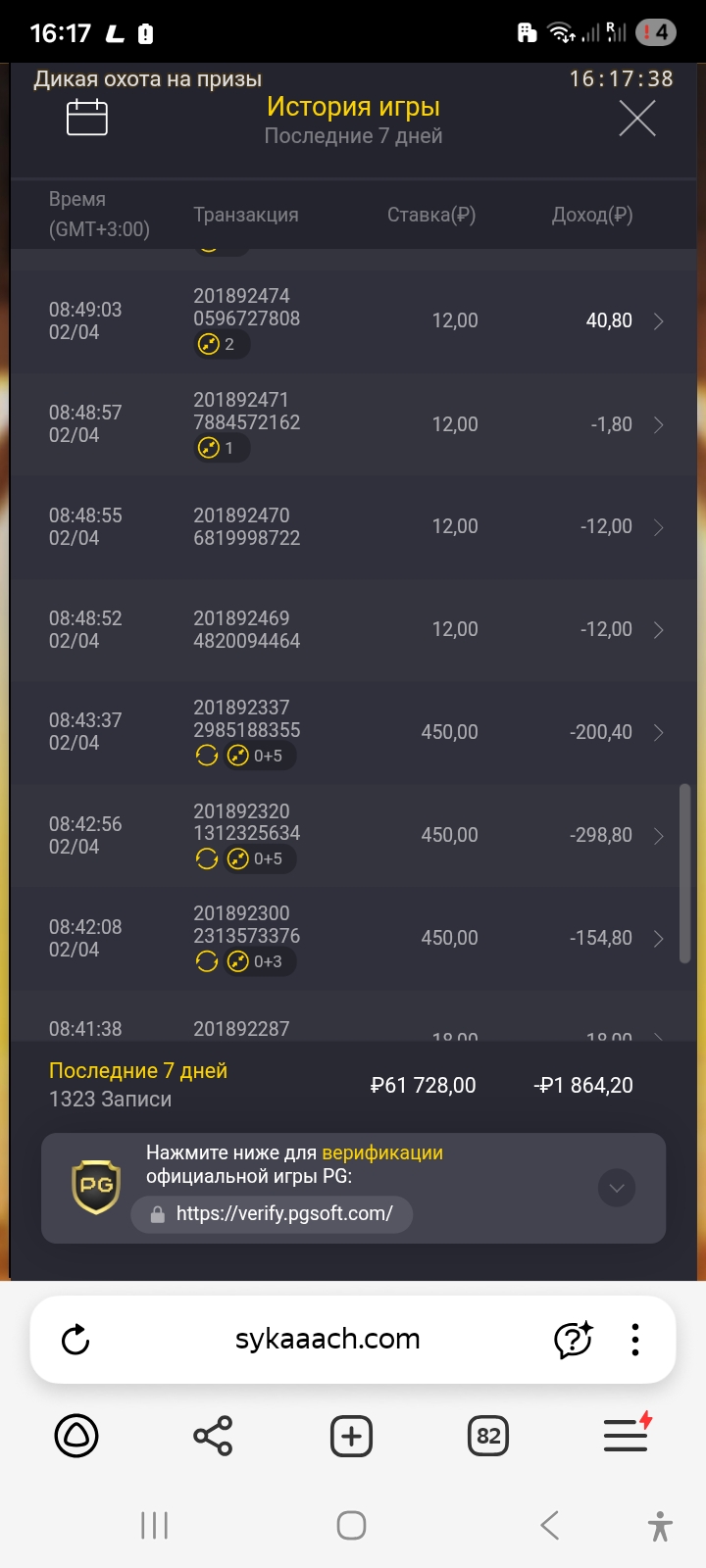Open the 08:48:55 bet record
The image size is (706, 1568).
click(x=658, y=527)
